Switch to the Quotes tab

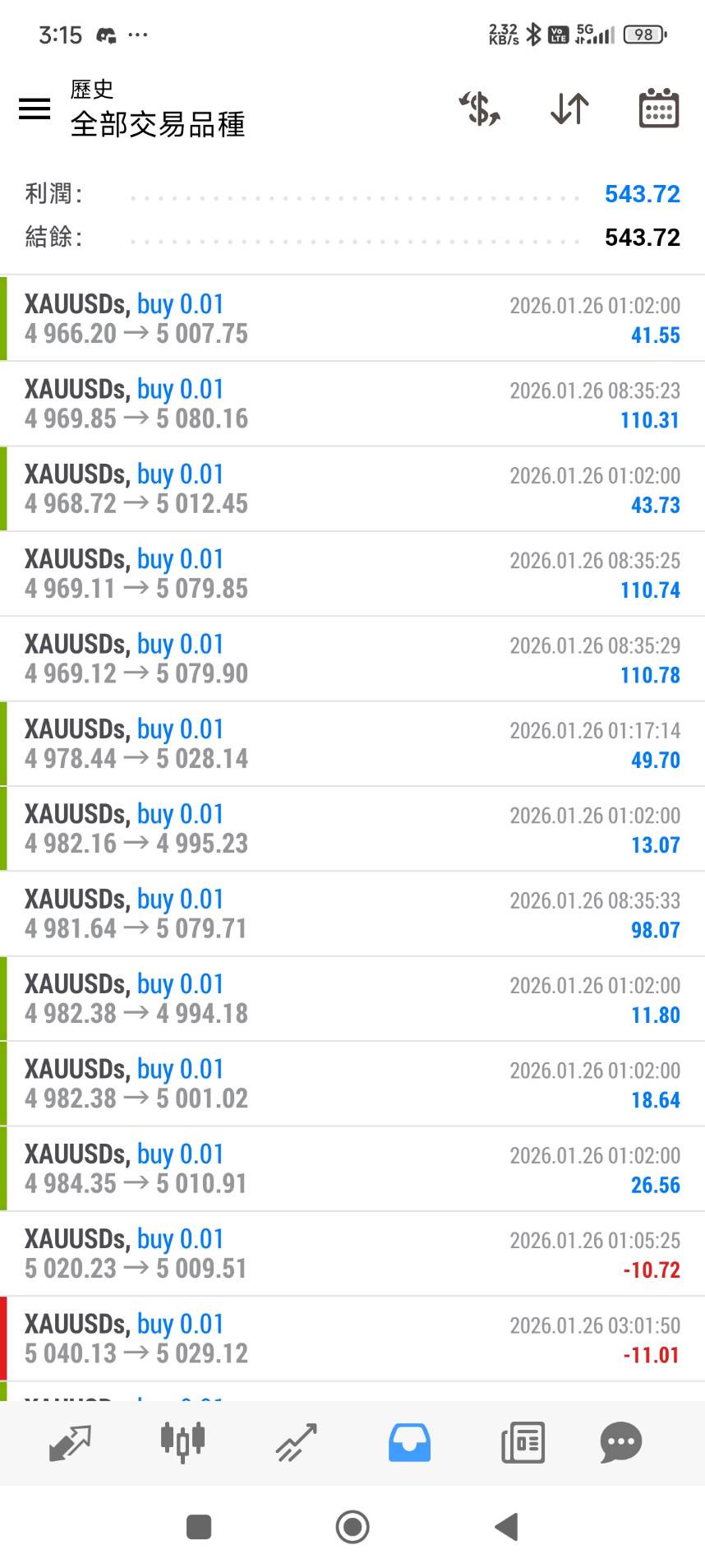71,1442
